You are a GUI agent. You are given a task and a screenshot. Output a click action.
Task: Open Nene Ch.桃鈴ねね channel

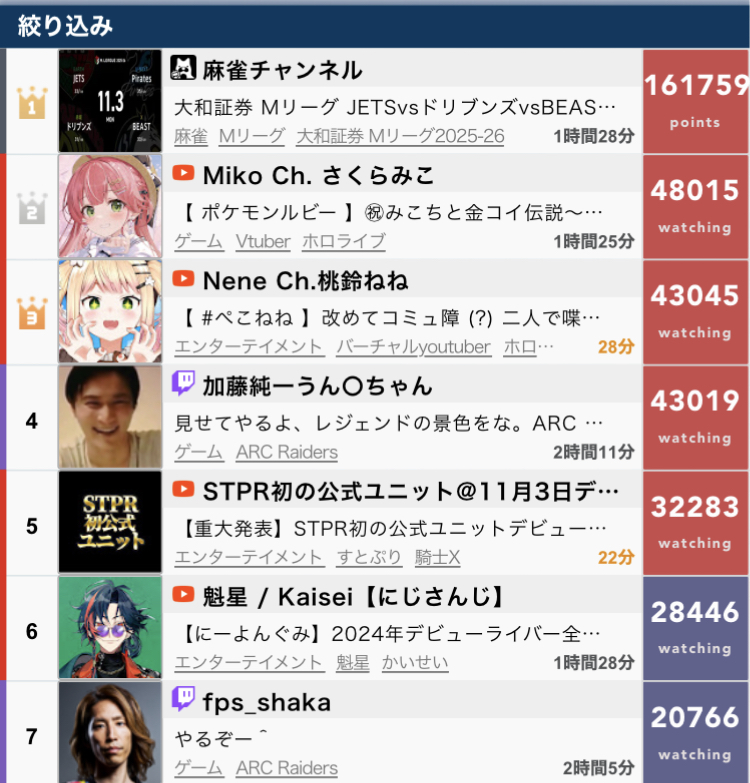305,281
